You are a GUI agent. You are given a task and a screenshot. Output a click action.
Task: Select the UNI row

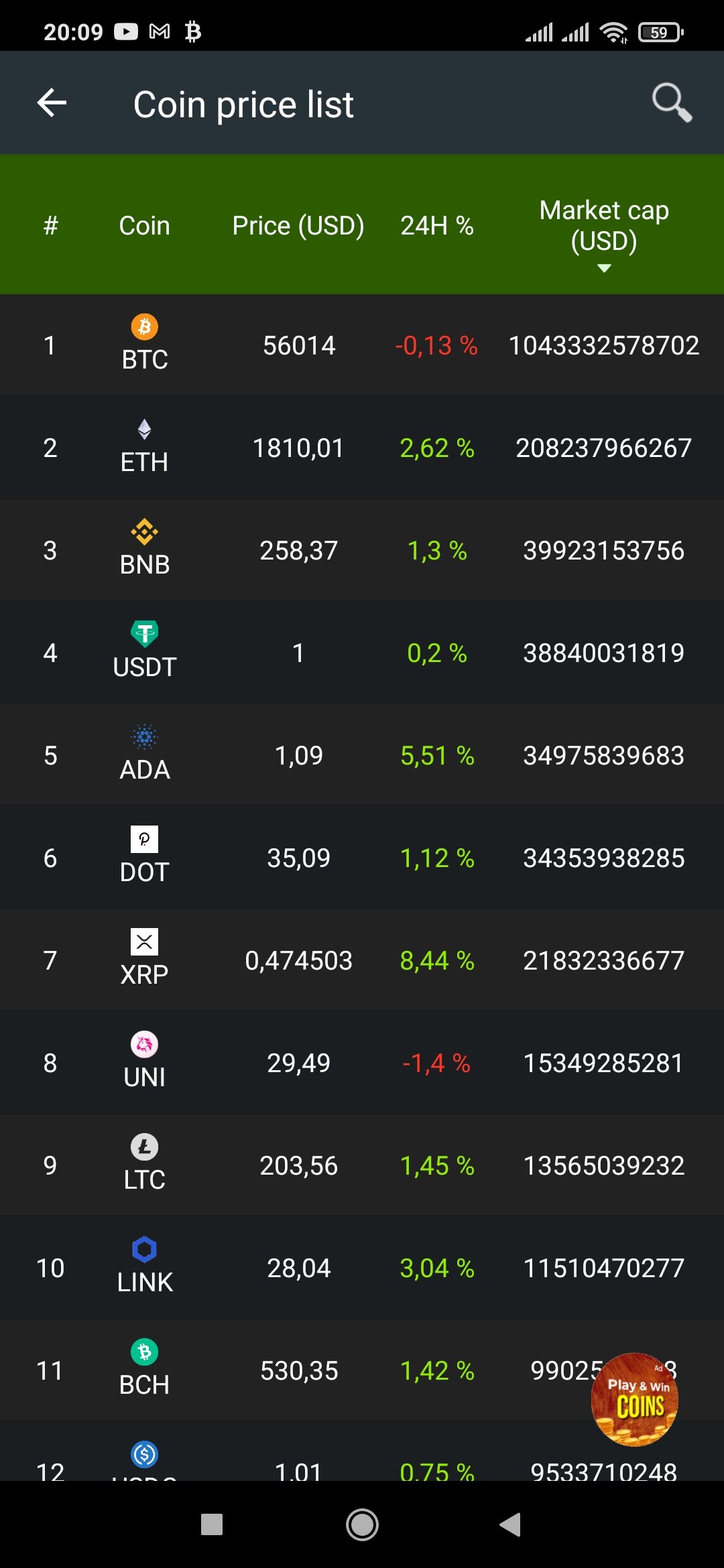point(362,1063)
